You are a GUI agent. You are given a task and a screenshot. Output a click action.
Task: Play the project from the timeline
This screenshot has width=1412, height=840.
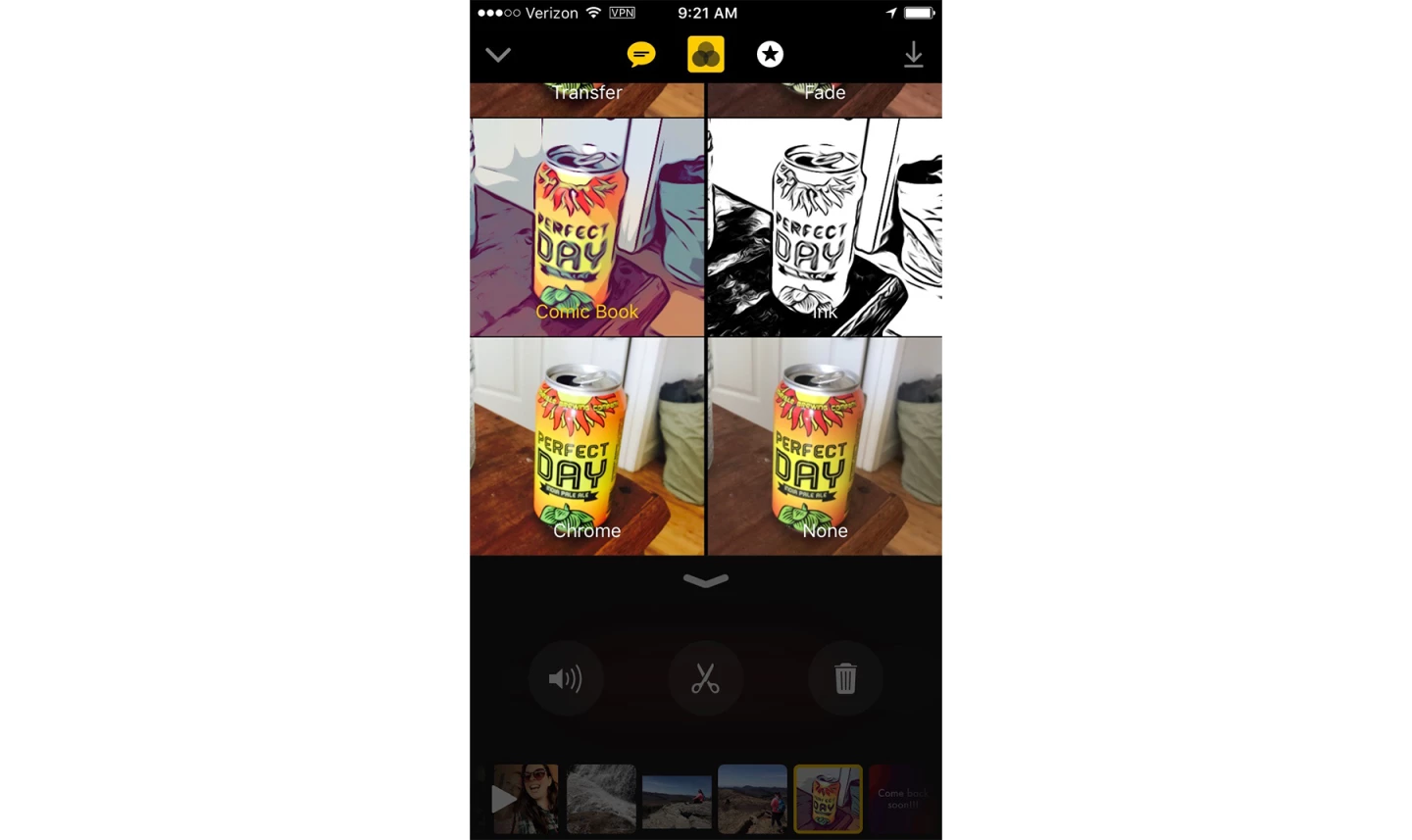(x=502, y=799)
